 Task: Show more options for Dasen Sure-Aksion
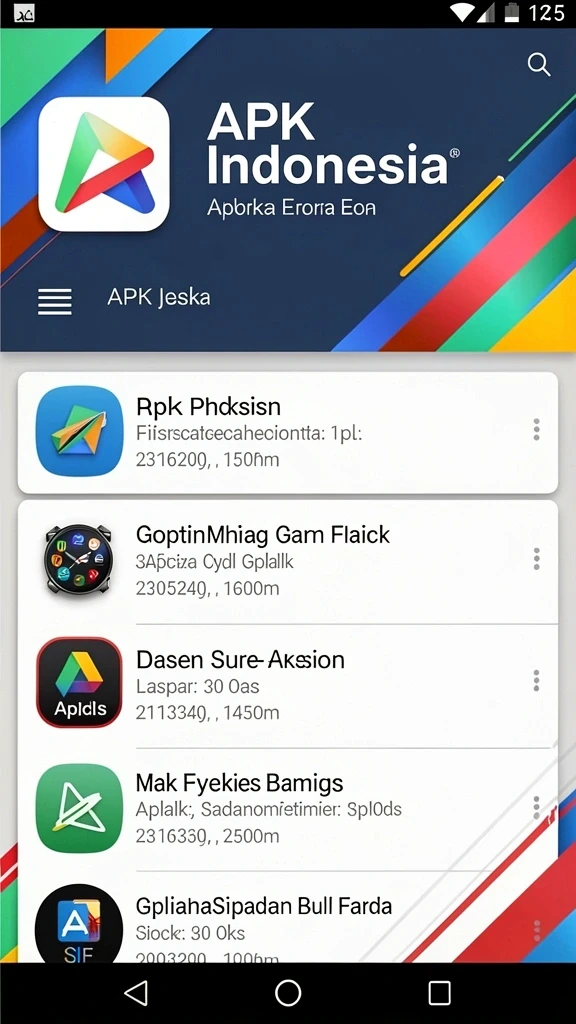[536, 680]
